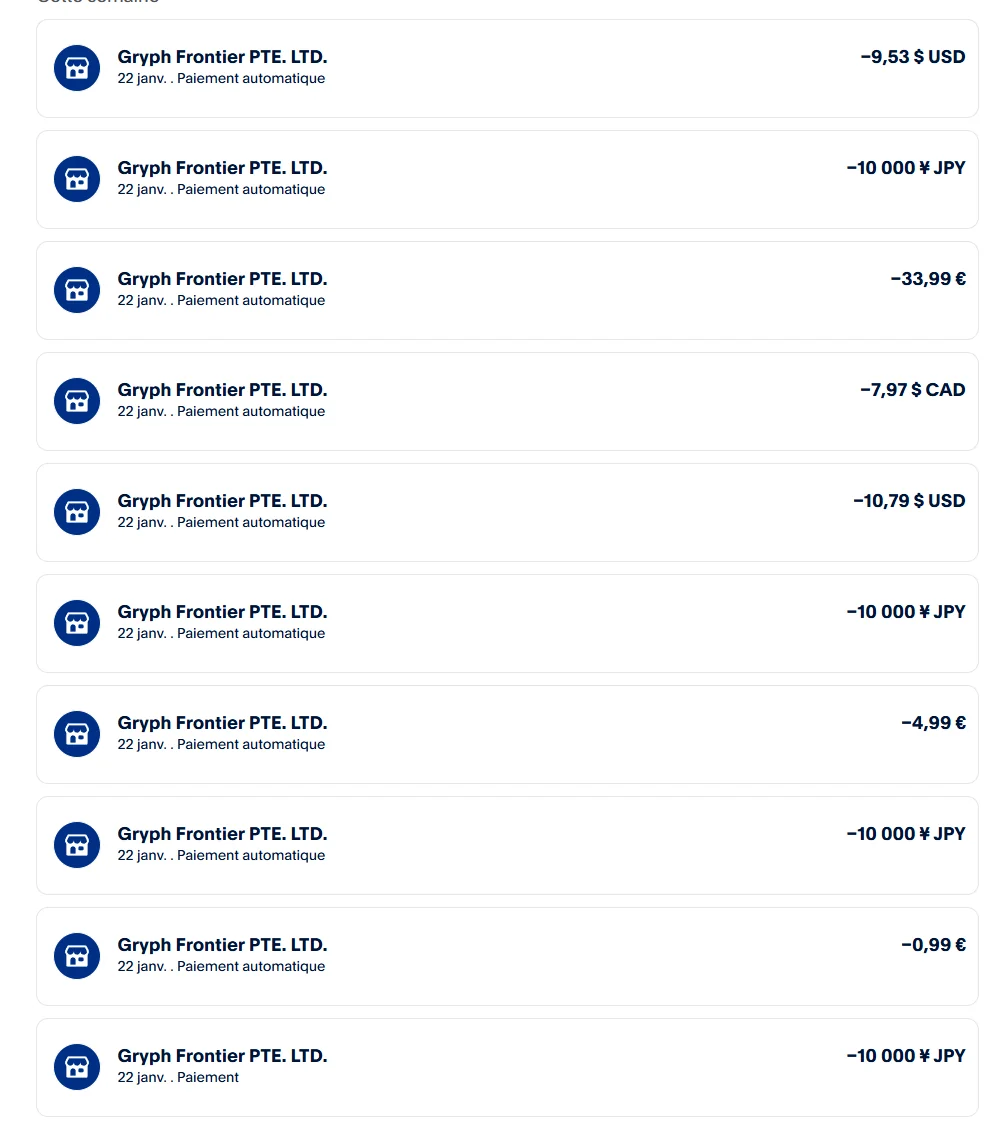Click the Cette semaine section header
Image resolution: width=1004 pixels, height=1125 pixels.
(97, 3)
